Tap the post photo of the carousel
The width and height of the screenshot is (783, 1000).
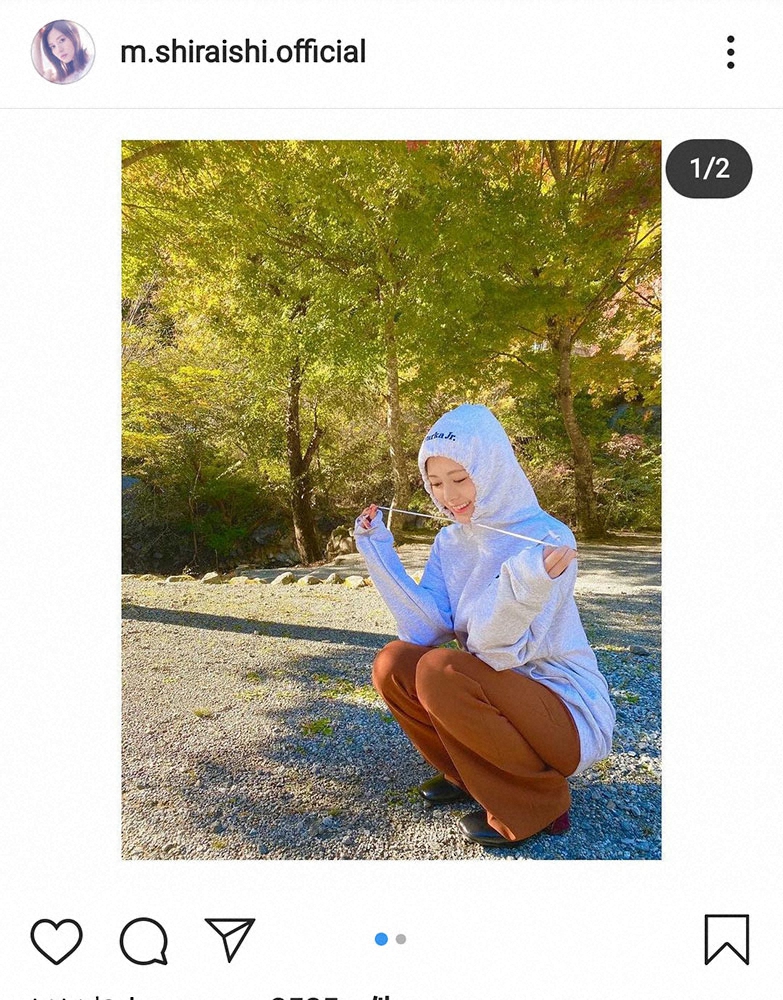[x=391, y=500]
